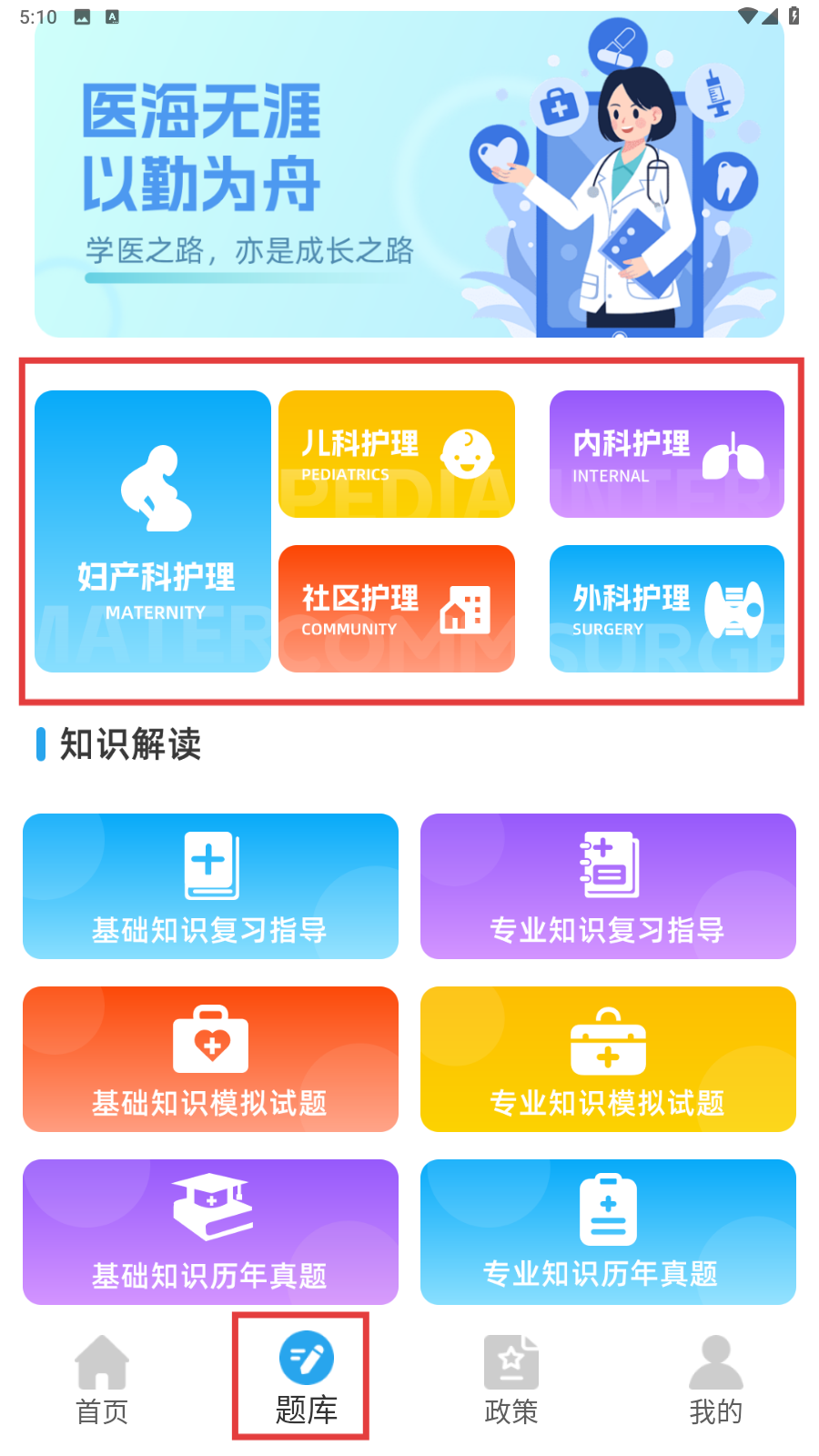Switch to the 政策 policy tab
The width and height of the screenshot is (819, 1456).
[x=511, y=1380]
